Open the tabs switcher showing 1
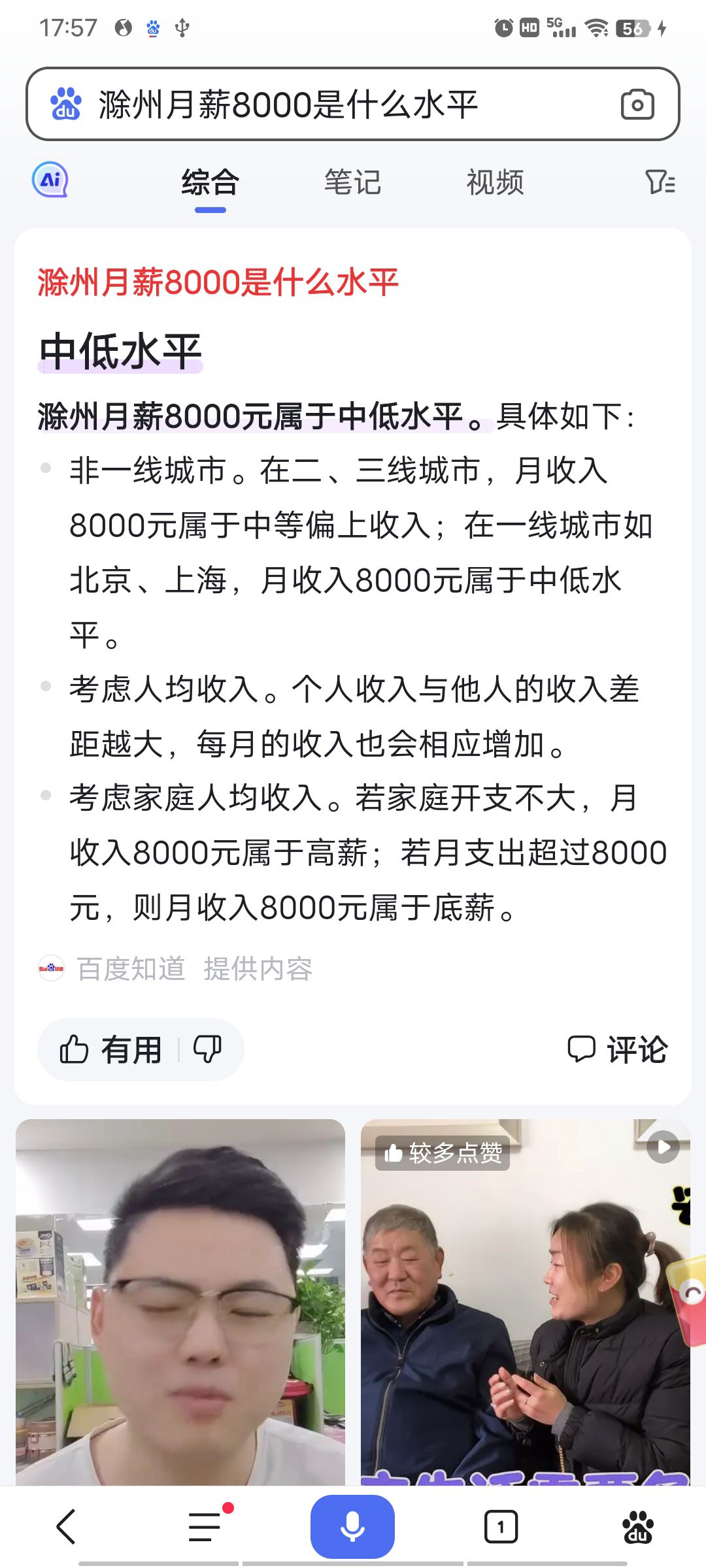This screenshot has height=1568, width=706. 501,1527
